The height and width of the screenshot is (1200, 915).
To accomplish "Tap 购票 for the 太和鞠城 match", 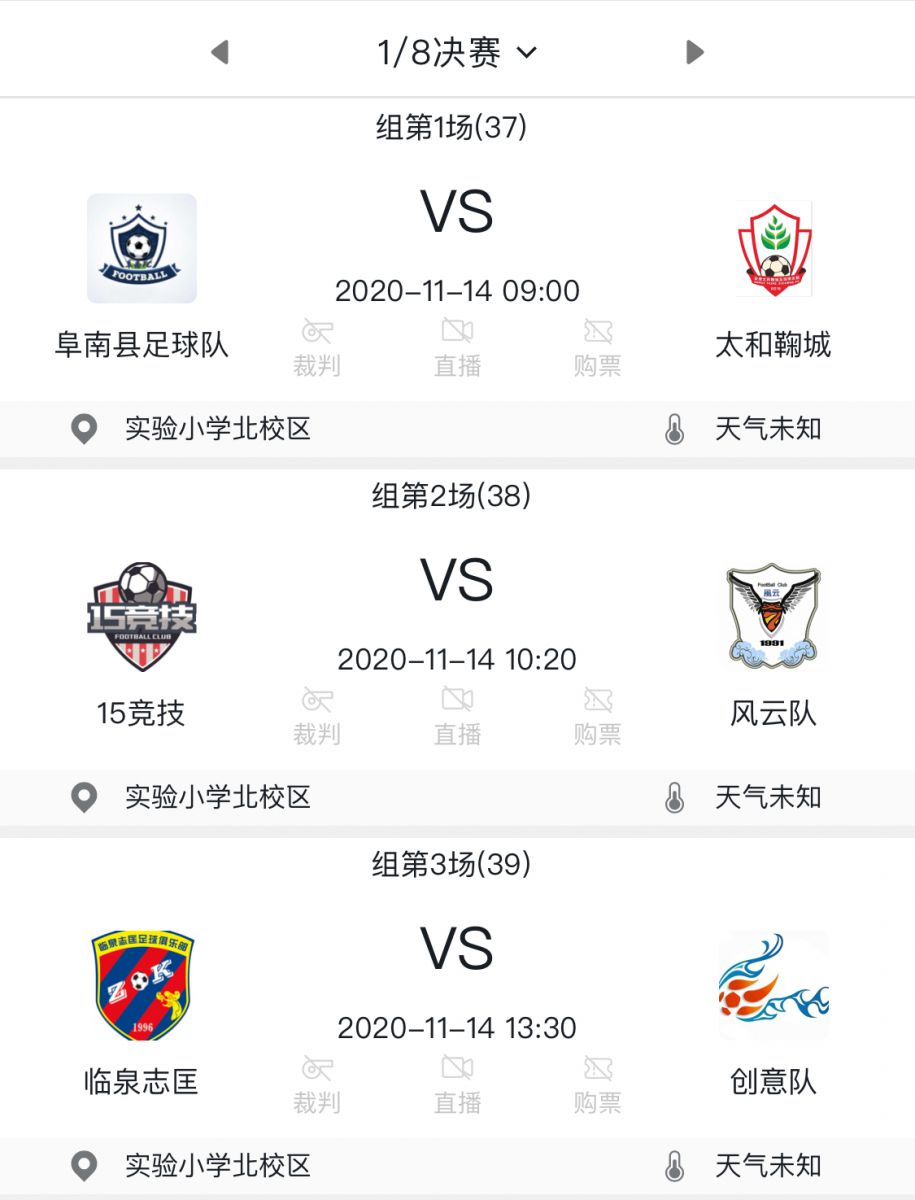I will 598,348.
